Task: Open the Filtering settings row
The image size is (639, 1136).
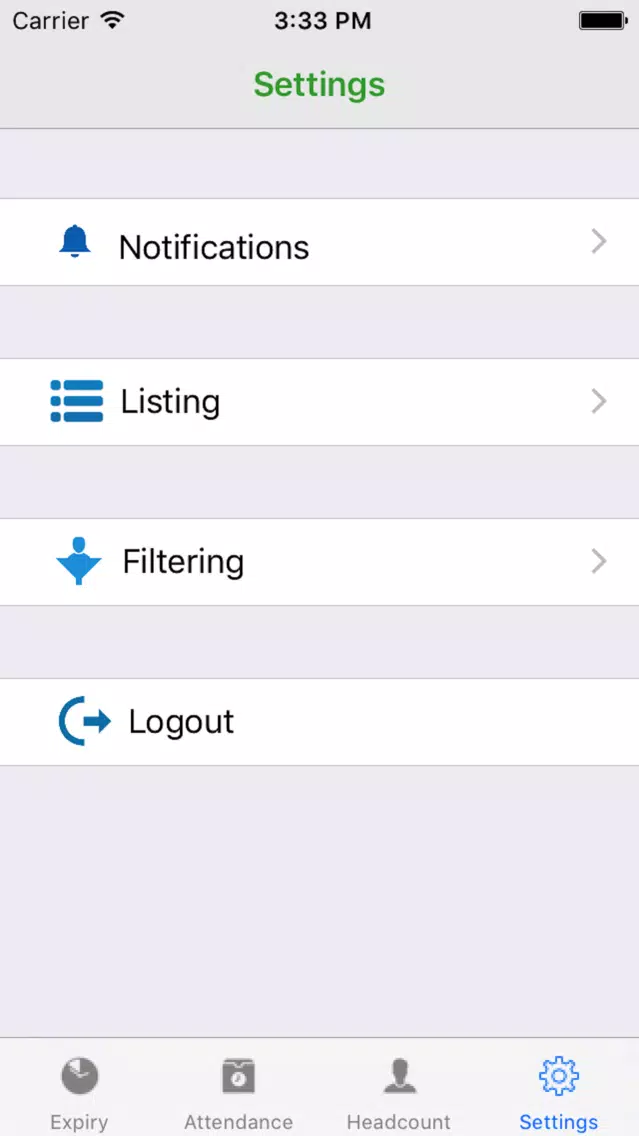Action: [320, 562]
